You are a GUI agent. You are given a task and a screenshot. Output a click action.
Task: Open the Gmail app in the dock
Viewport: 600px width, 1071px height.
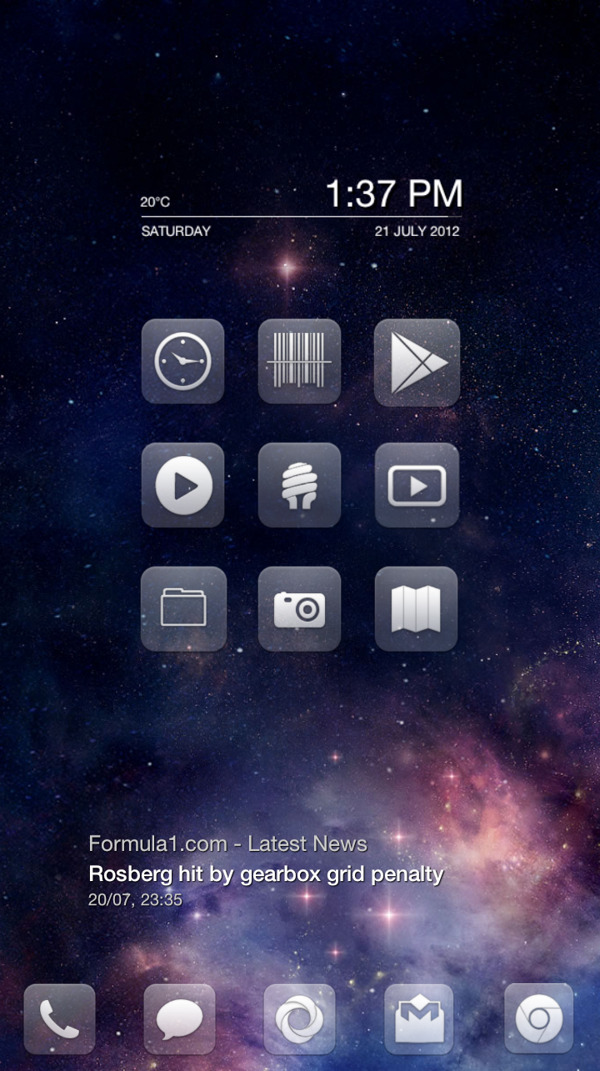(419, 1019)
